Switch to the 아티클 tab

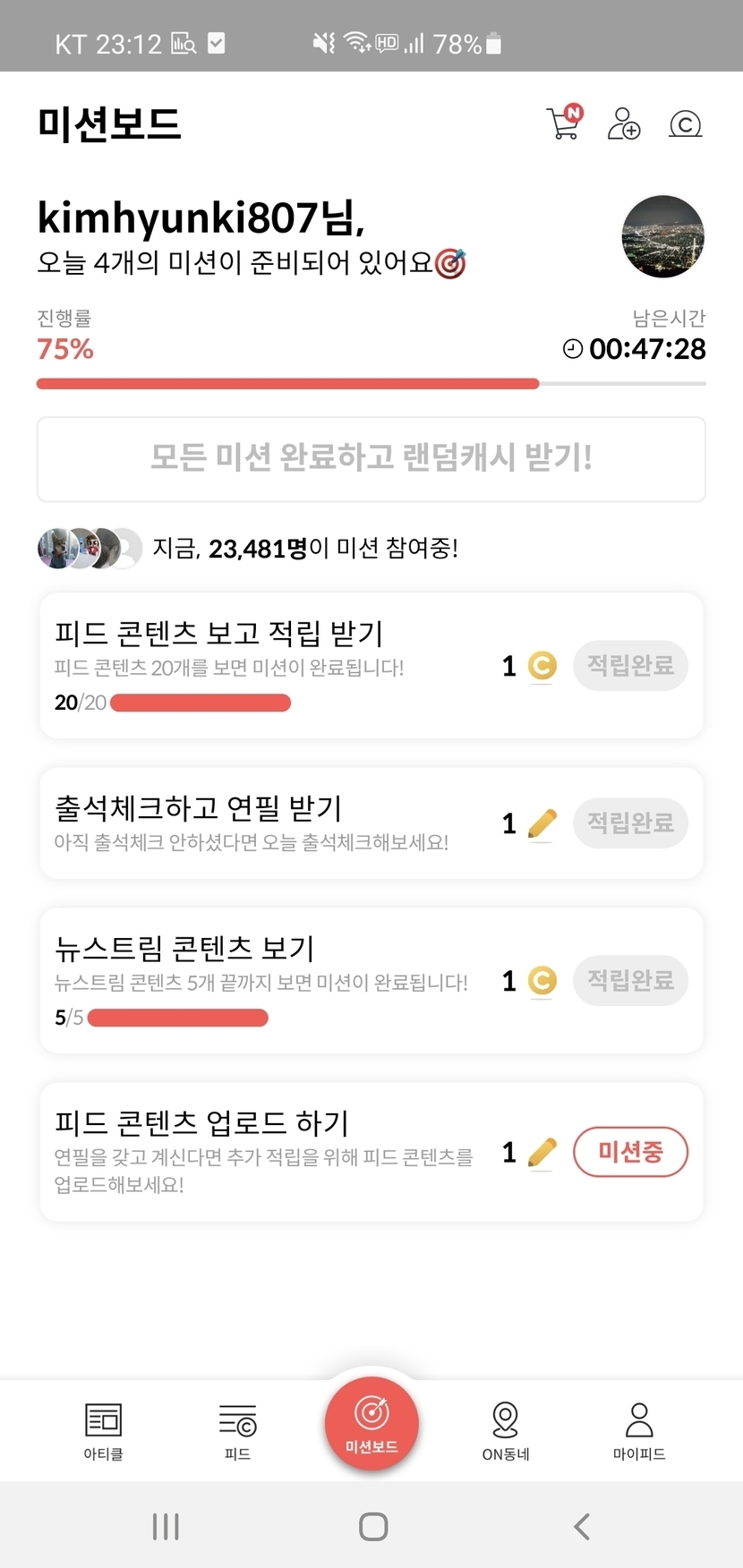[103, 1430]
